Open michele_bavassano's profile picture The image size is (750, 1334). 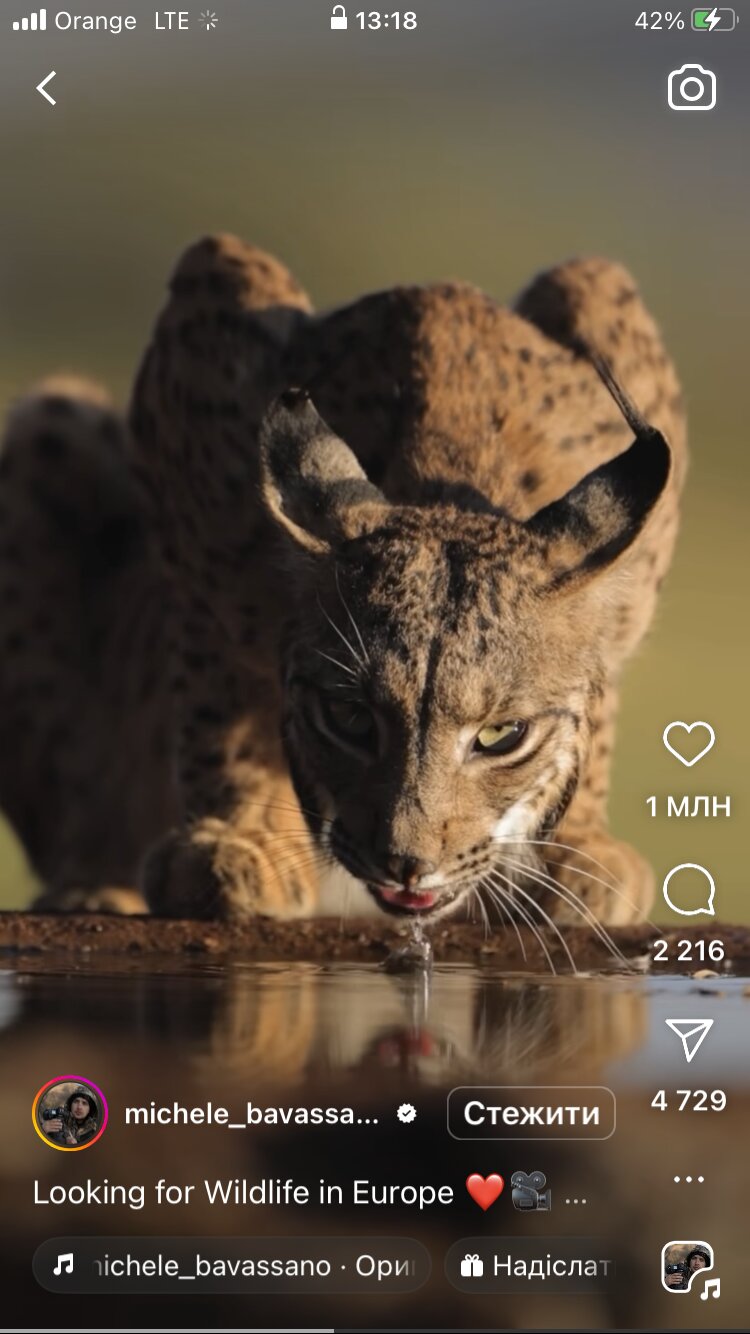pyautogui.click(x=70, y=1113)
